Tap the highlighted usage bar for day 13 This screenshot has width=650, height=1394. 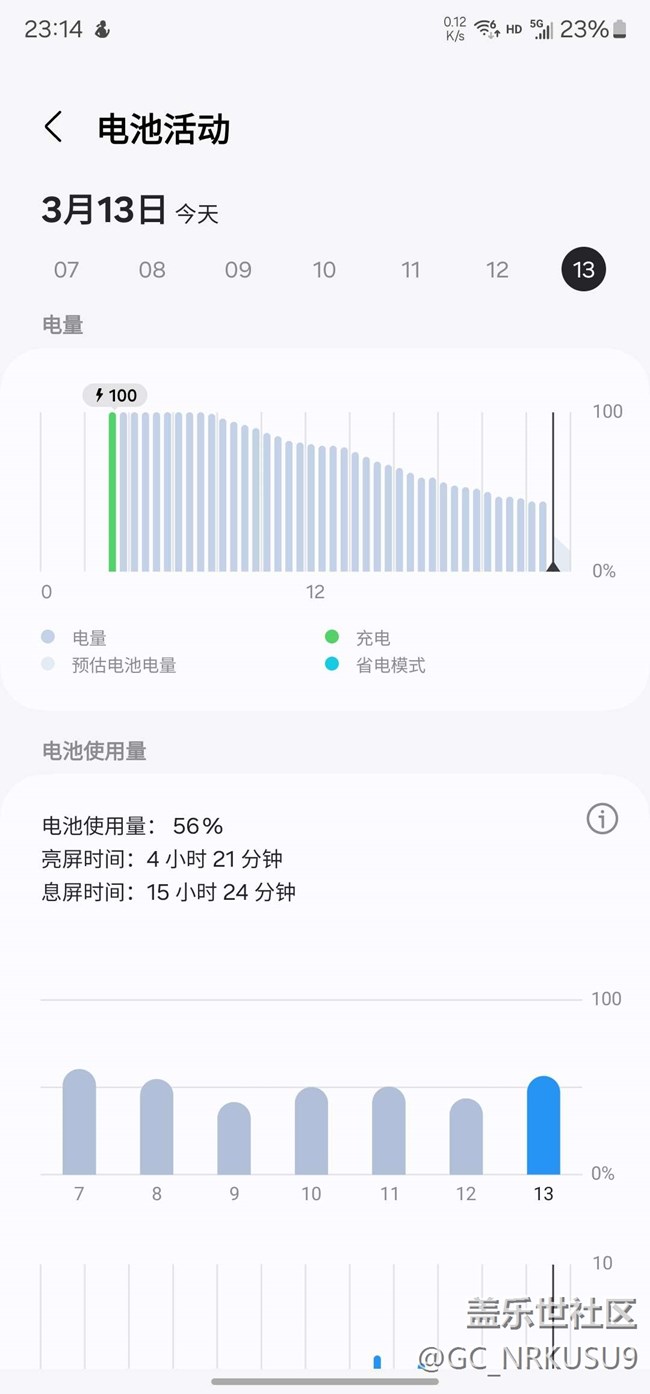click(x=543, y=1126)
